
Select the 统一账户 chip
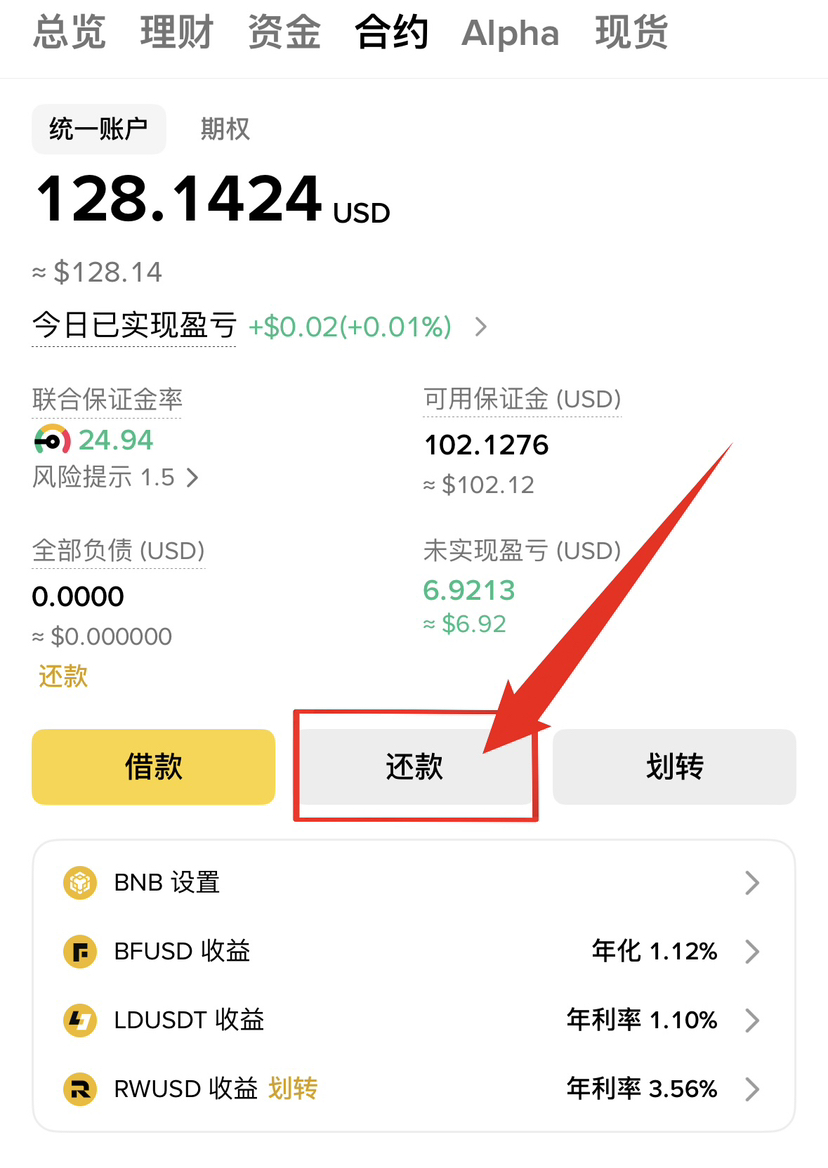click(98, 129)
